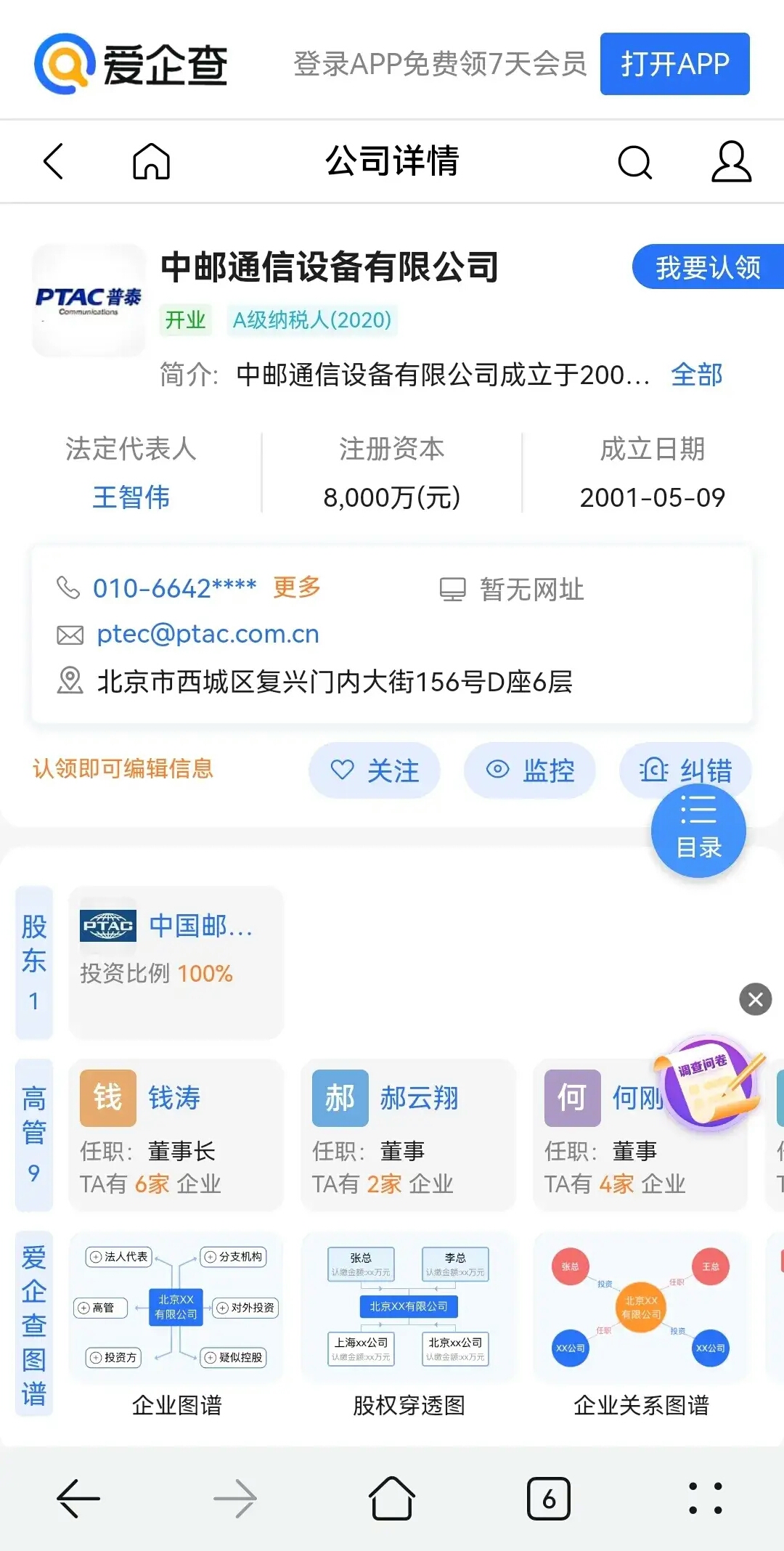Image resolution: width=784 pixels, height=1551 pixels.
Task: Open executive card 钱涛
Action: pyautogui.click(x=176, y=1134)
